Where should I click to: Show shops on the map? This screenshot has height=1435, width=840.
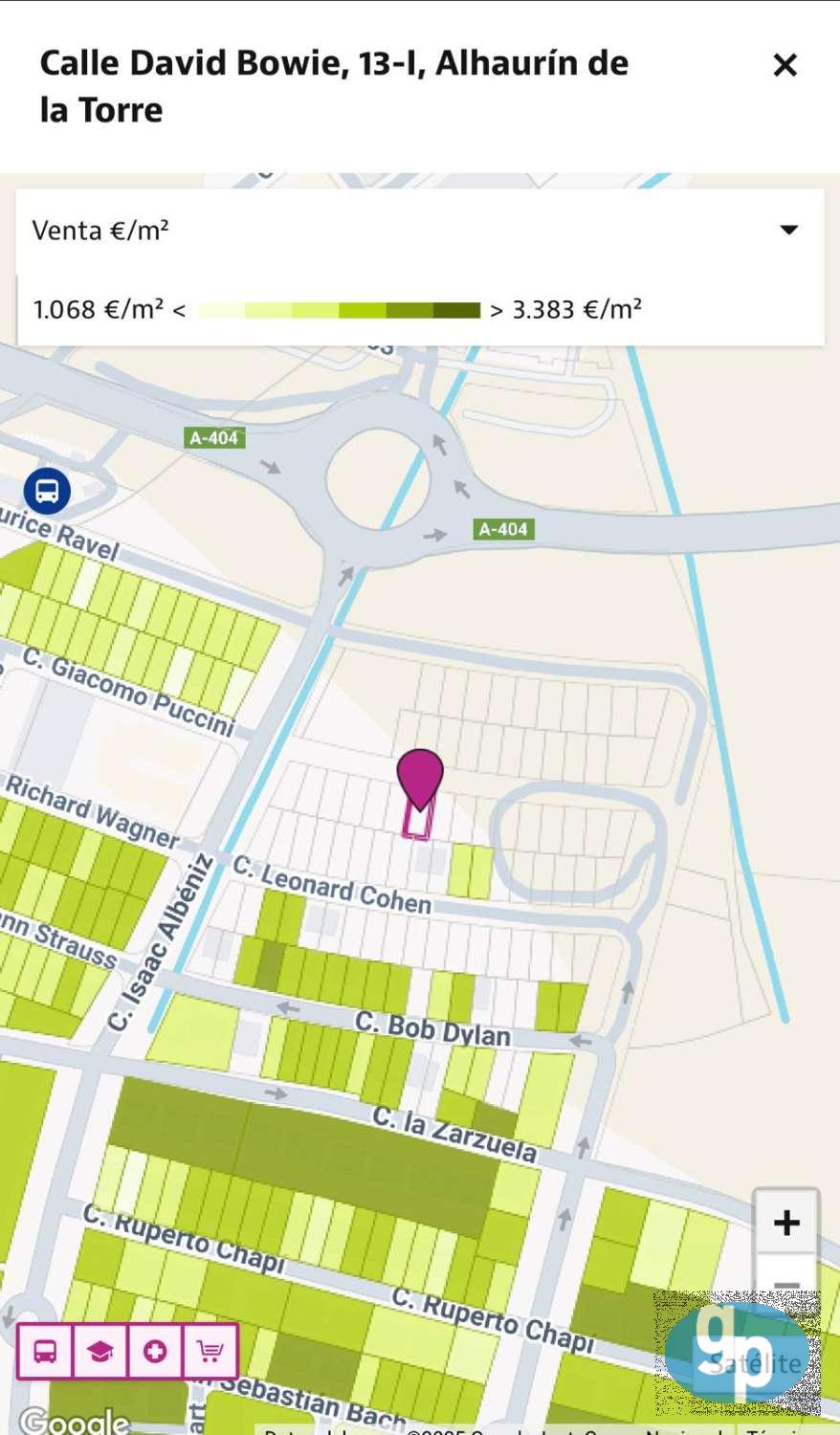click(210, 1352)
